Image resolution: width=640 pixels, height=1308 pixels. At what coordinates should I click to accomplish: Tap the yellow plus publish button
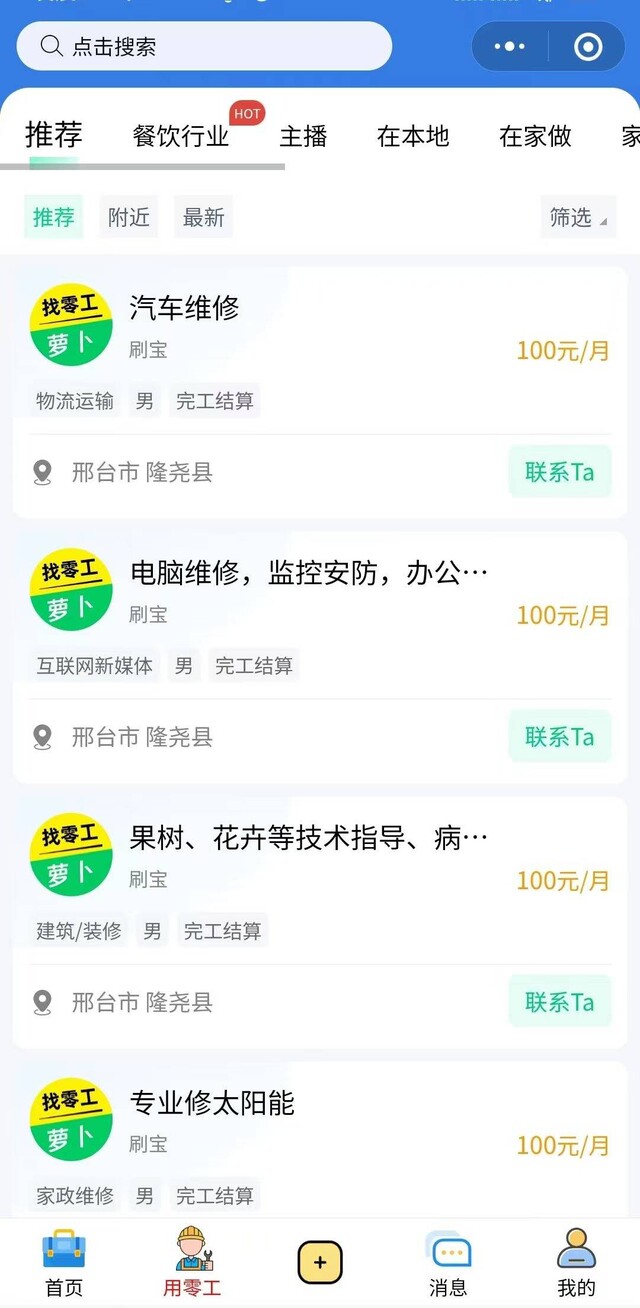[x=320, y=1262]
